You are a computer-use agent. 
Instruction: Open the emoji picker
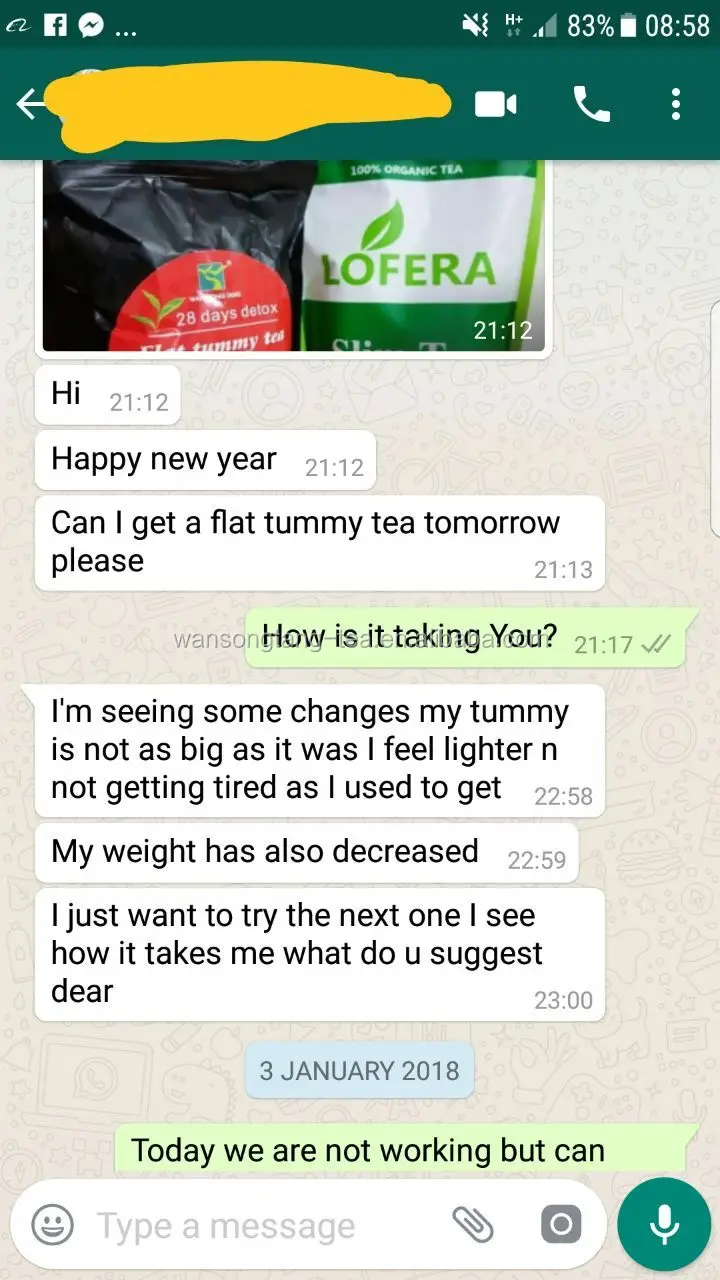coord(52,1224)
